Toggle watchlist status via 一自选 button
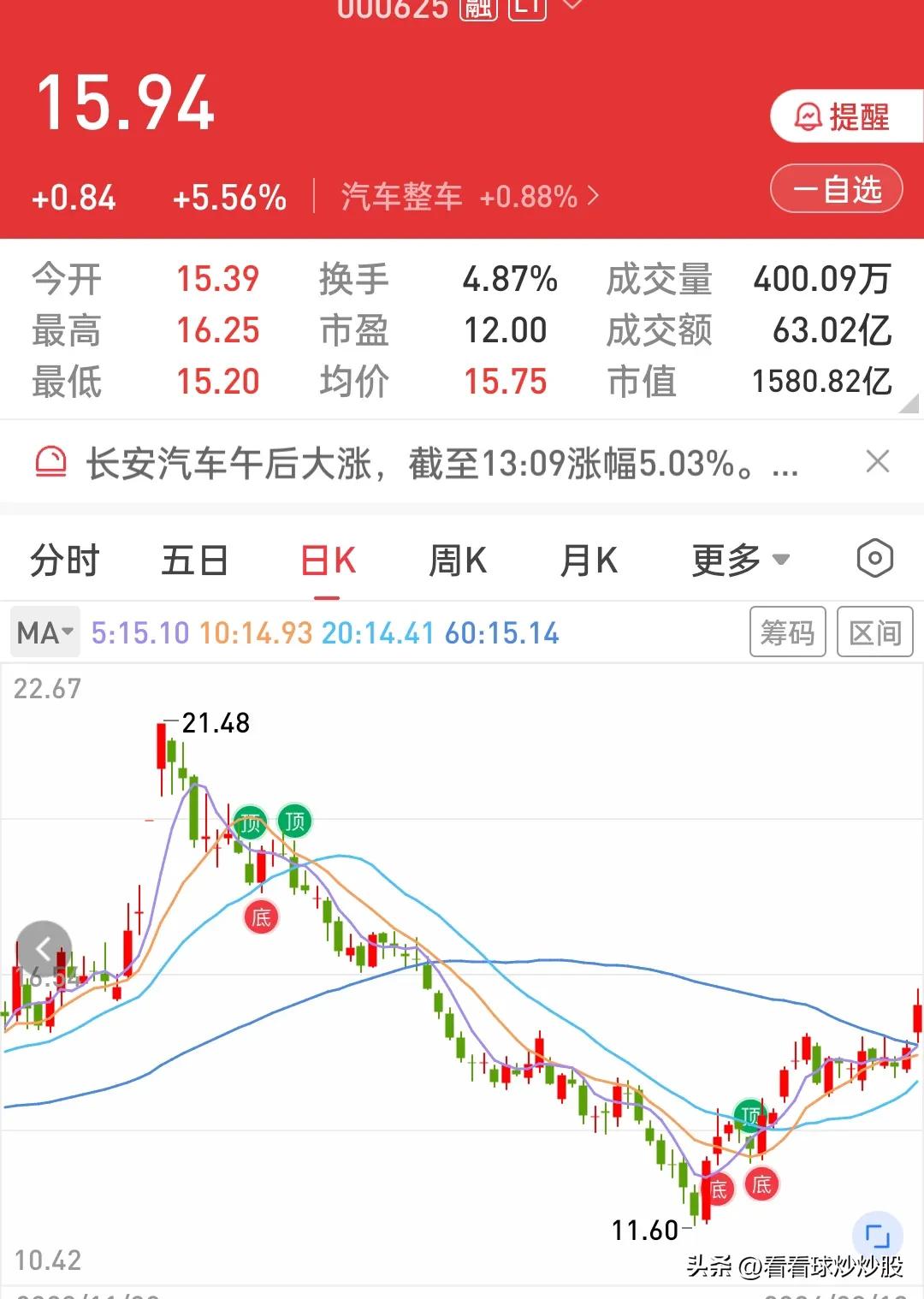 point(835,190)
